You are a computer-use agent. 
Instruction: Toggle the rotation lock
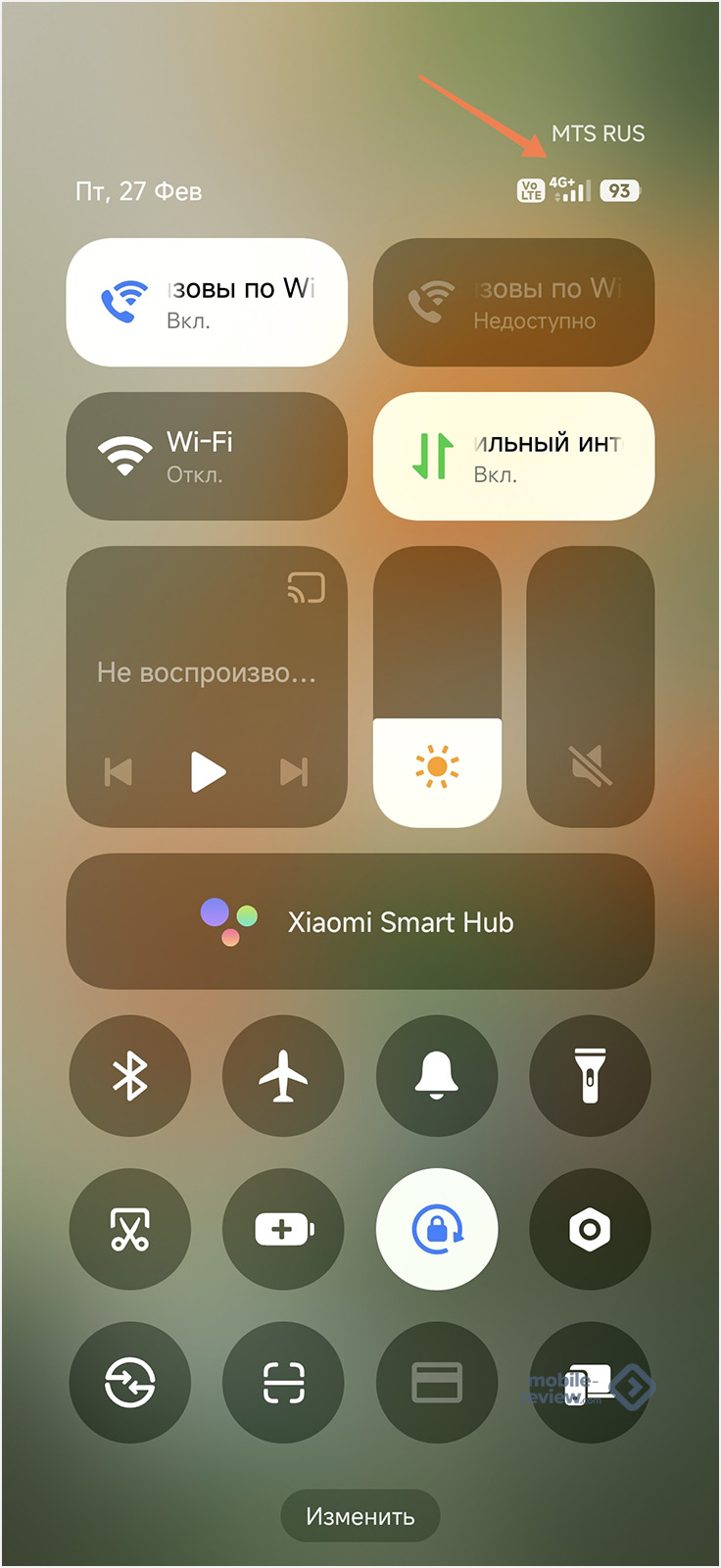[x=437, y=1229]
